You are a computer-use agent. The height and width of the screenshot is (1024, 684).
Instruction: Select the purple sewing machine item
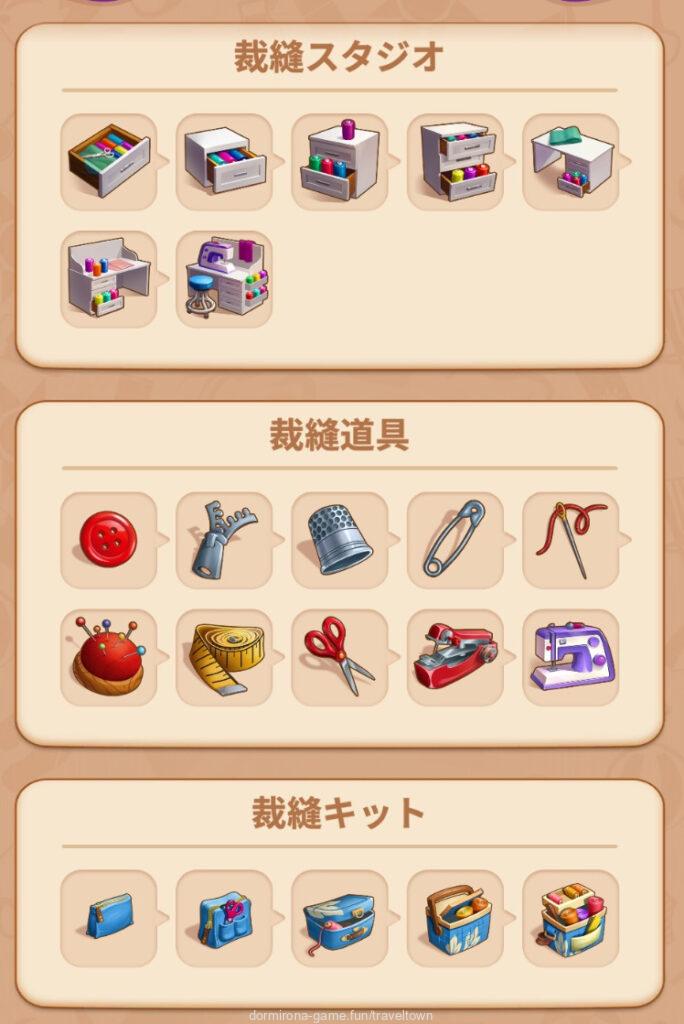tap(570, 657)
